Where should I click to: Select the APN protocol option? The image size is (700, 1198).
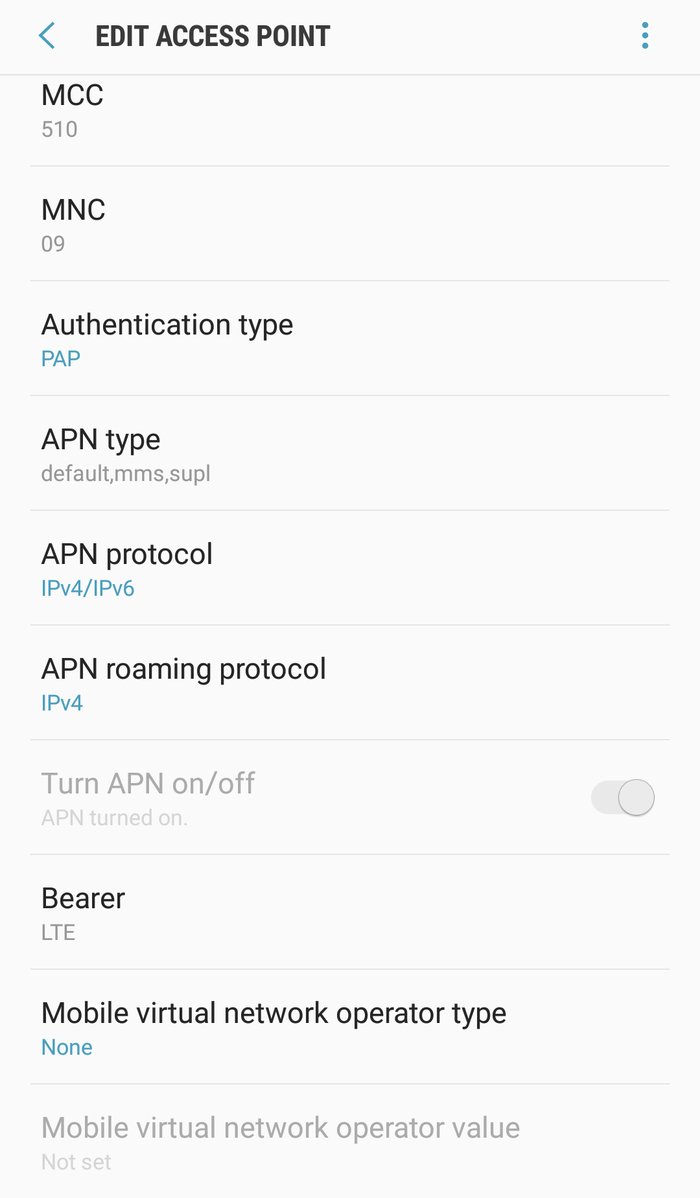pyautogui.click(x=350, y=568)
